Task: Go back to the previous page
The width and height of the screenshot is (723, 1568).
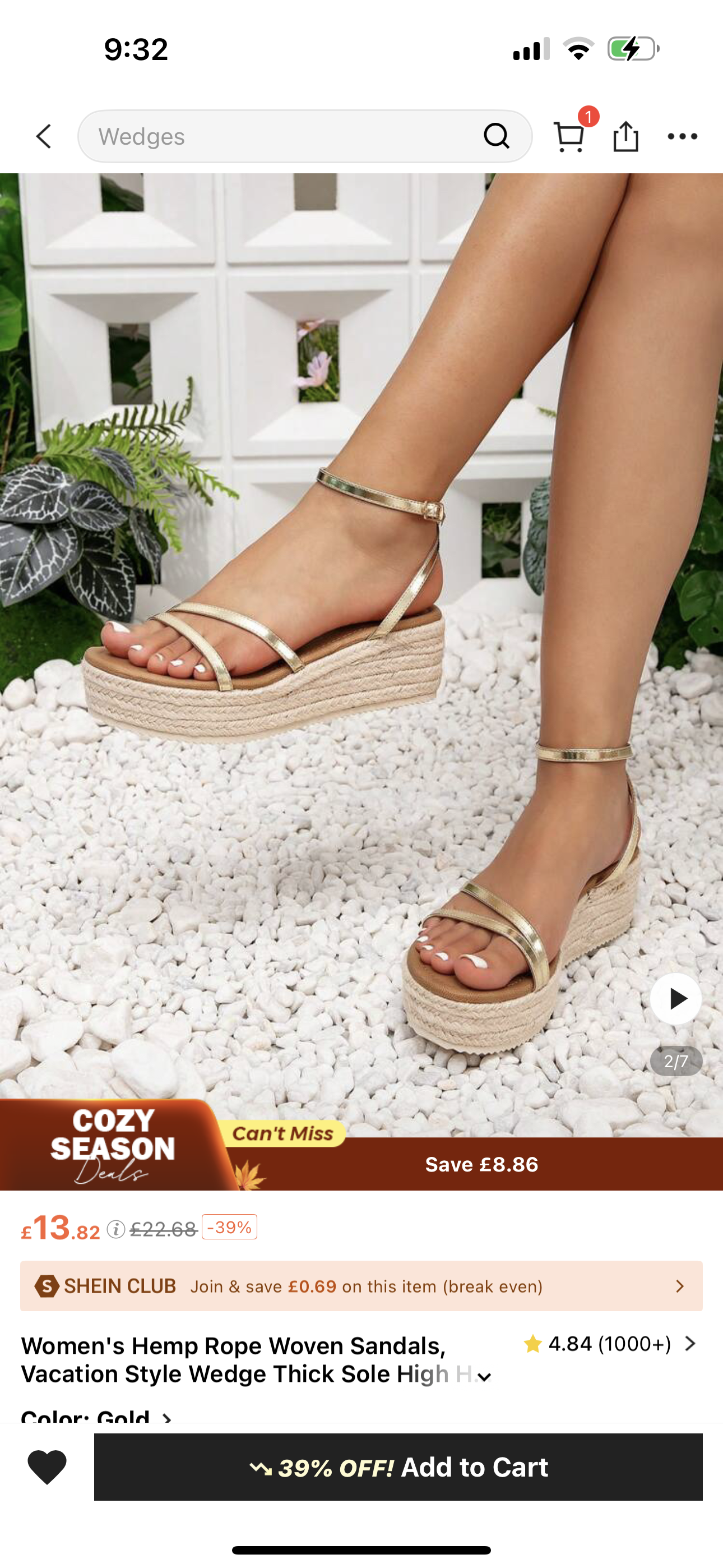Action: point(44,136)
